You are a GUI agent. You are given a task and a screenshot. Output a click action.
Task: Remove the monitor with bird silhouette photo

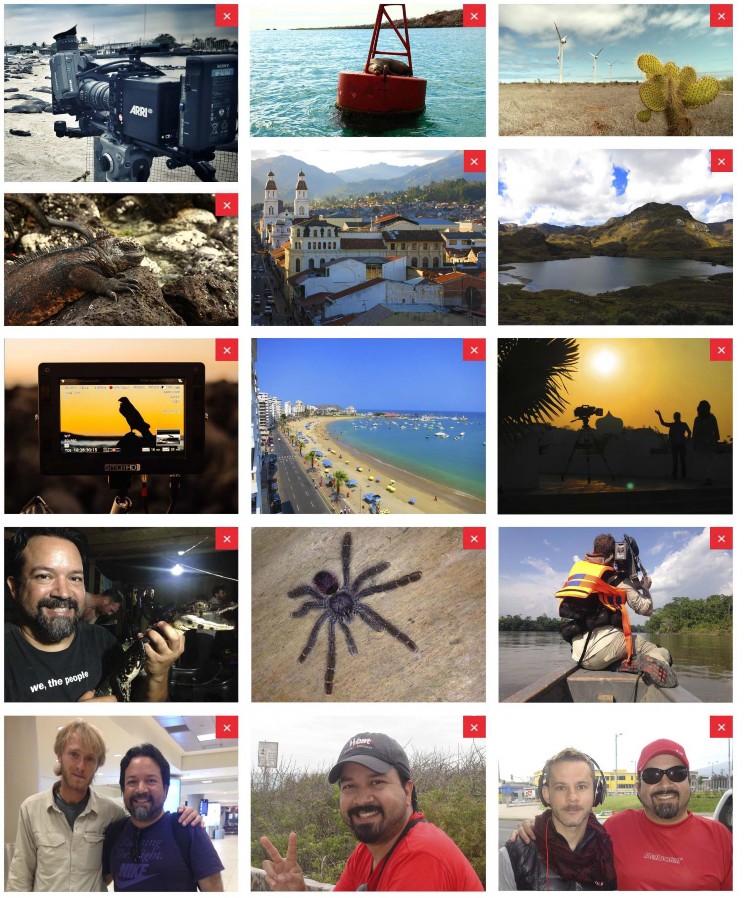pyautogui.click(x=227, y=349)
